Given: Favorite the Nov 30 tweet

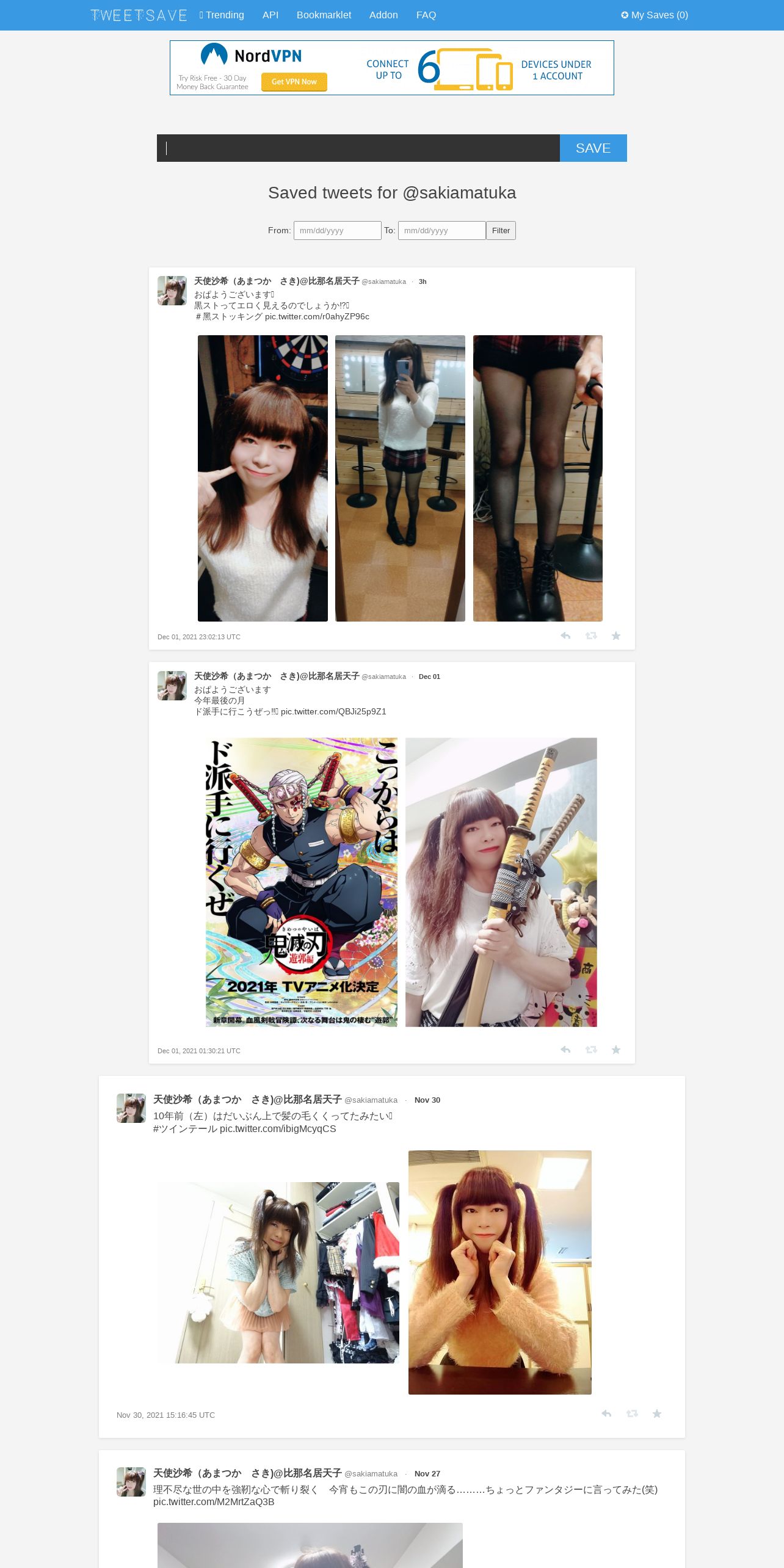Looking at the screenshot, I should (657, 1414).
